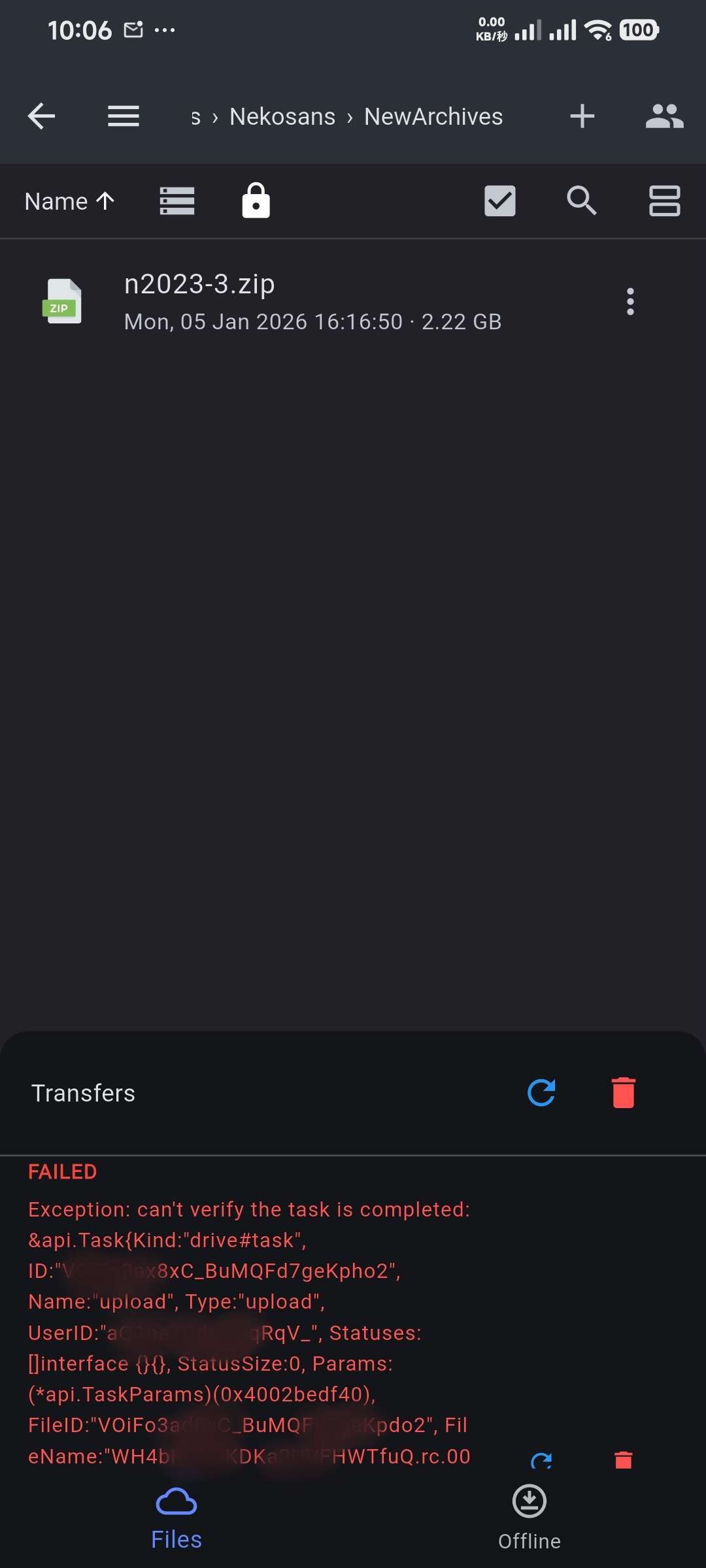706x1568 pixels.
Task: Retry all transfers in Transfers header
Action: coord(541,1092)
